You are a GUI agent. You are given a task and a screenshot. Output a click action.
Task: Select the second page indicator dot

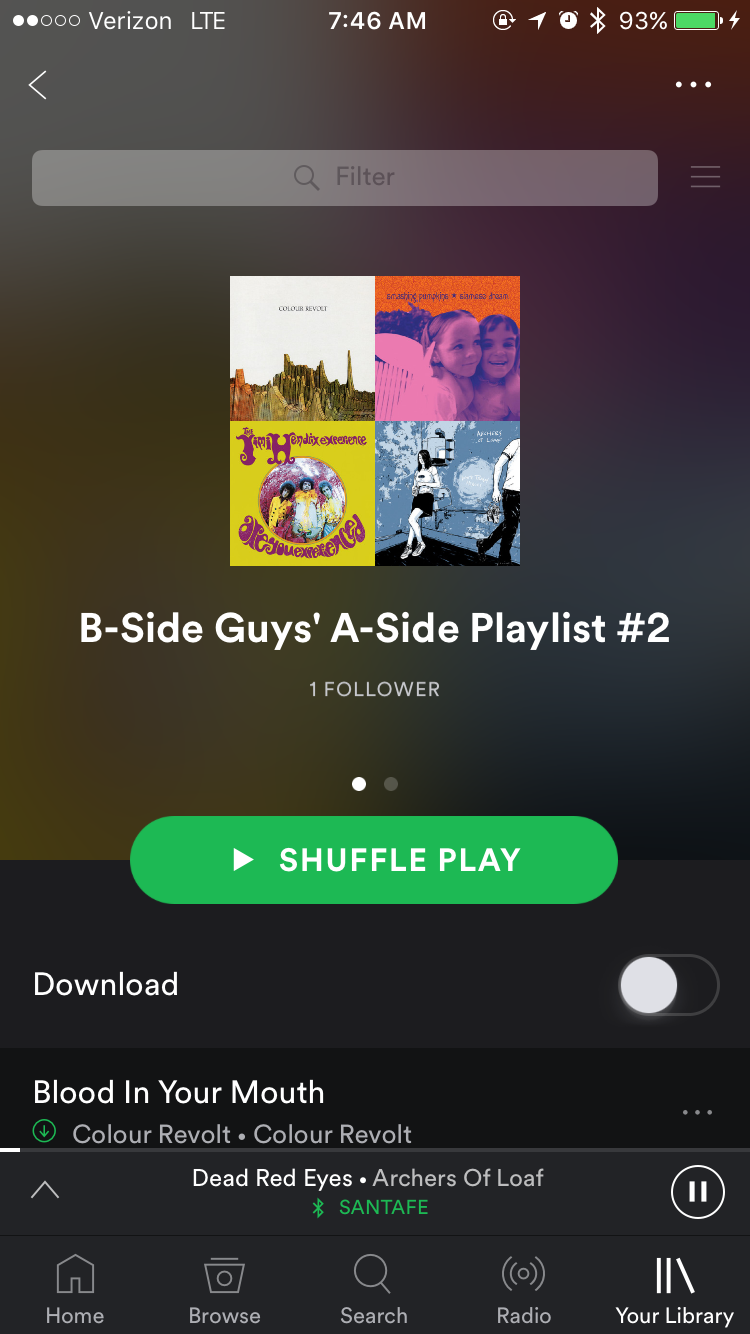[391, 784]
